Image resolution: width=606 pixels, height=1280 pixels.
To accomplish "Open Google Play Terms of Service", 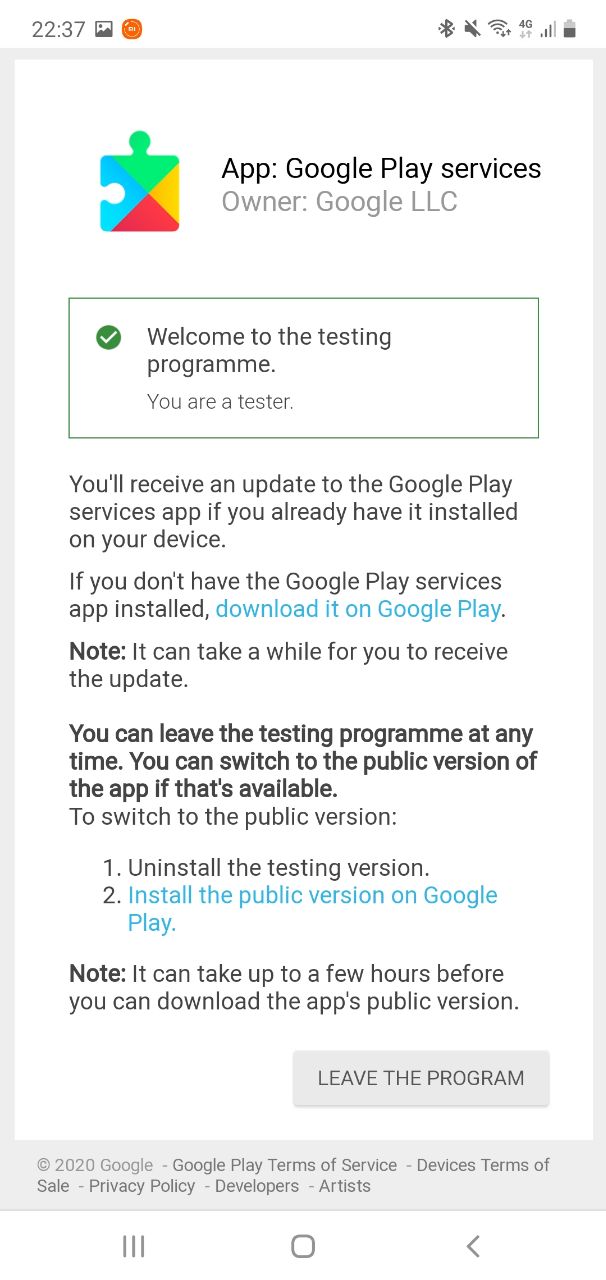I will pyautogui.click(x=284, y=1165).
